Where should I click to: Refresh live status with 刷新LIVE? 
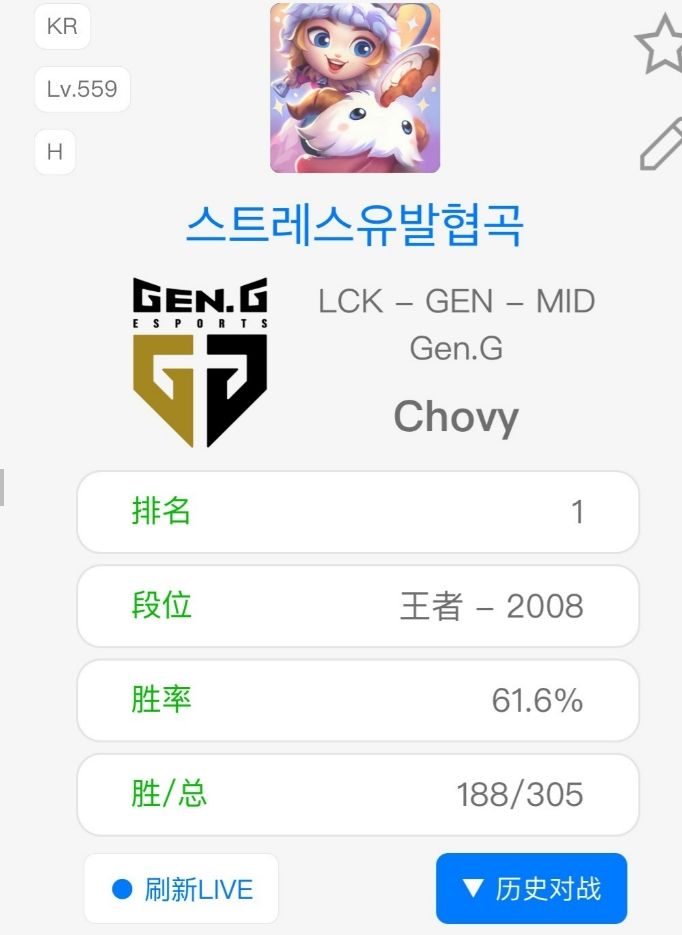[x=182, y=889]
